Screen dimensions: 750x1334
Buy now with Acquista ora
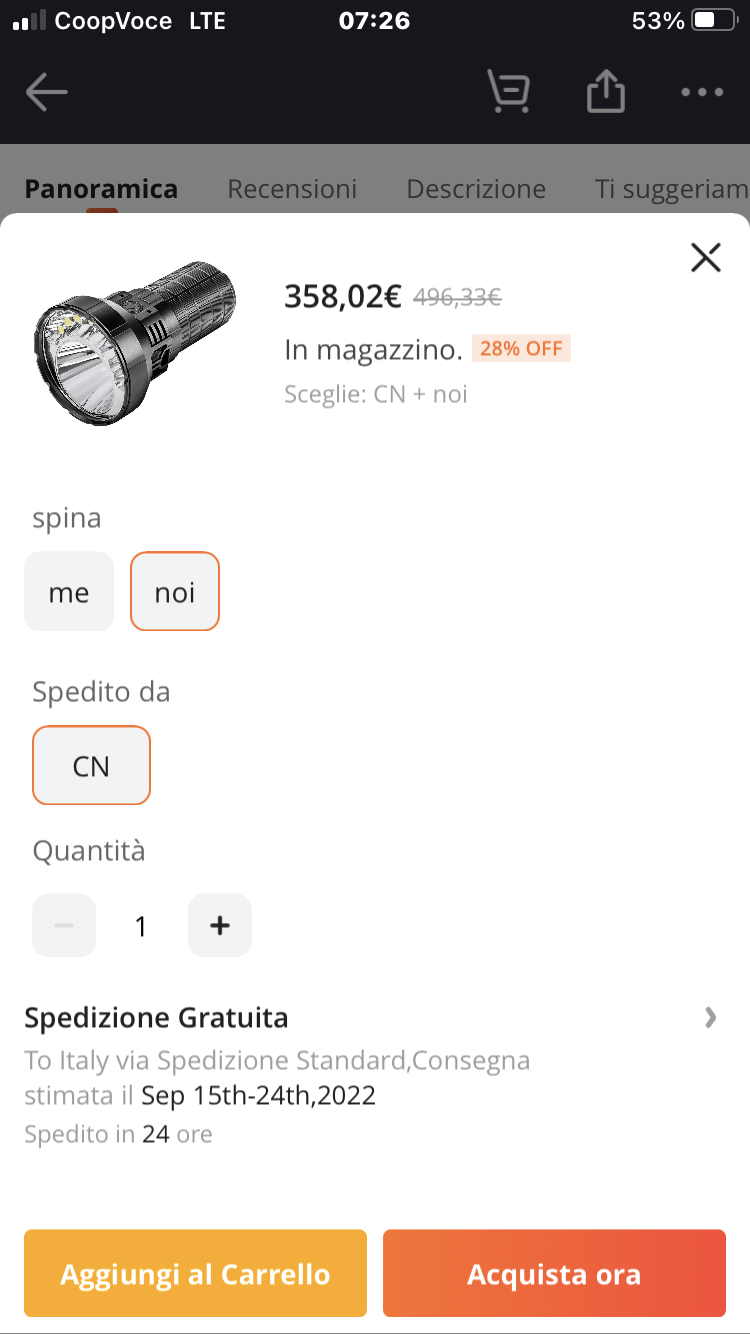tap(554, 1274)
